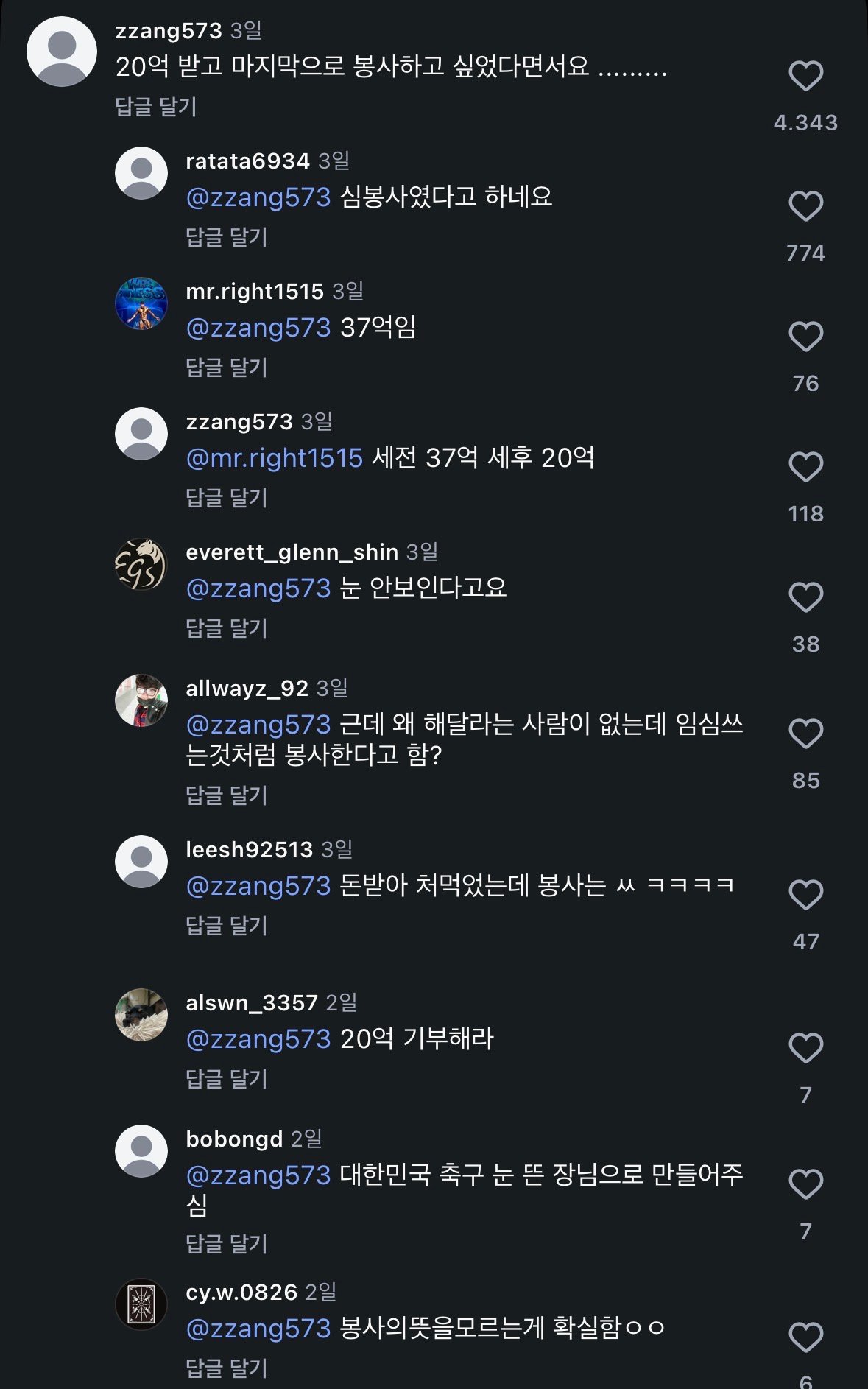Tap 답글 달기 under mr.right1515's comment
The height and width of the screenshot is (1389, 868).
(x=227, y=367)
